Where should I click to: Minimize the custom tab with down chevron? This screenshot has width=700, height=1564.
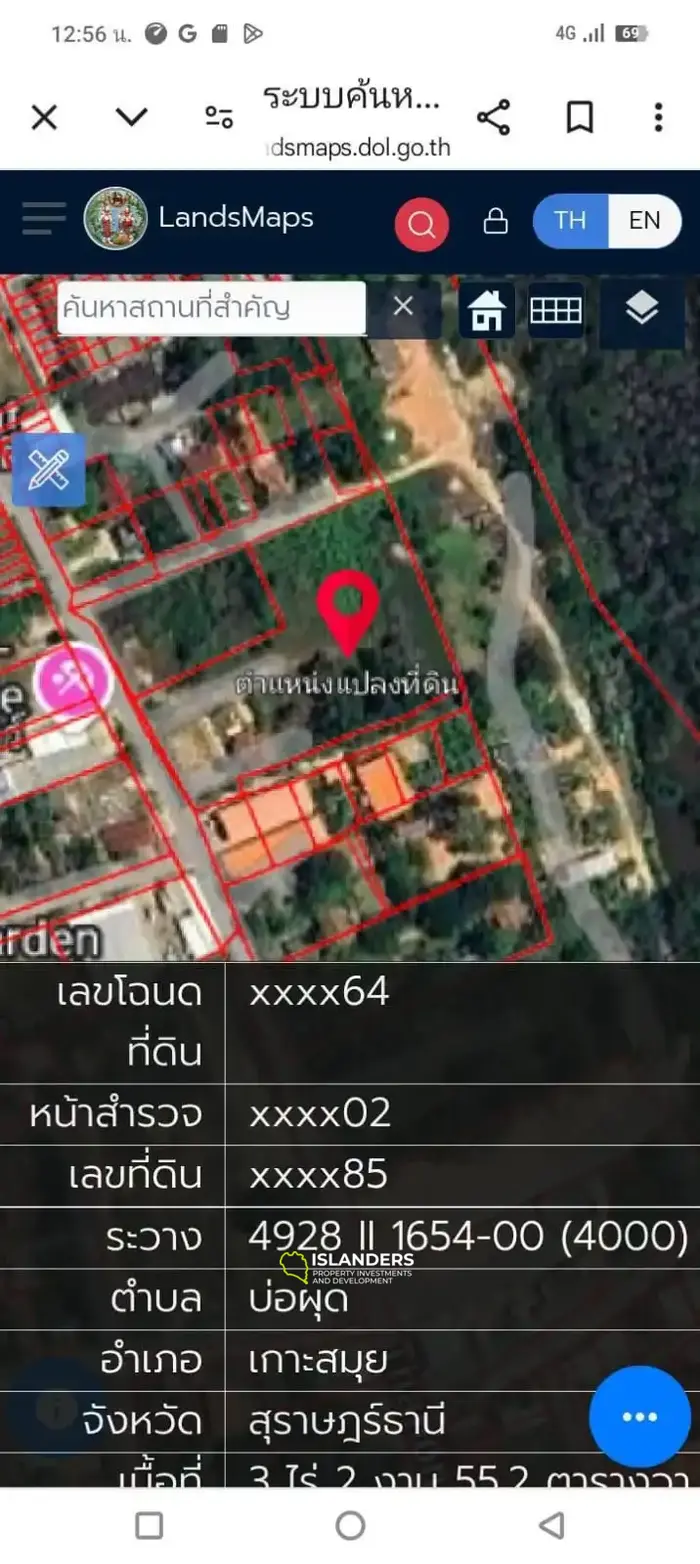(131, 118)
